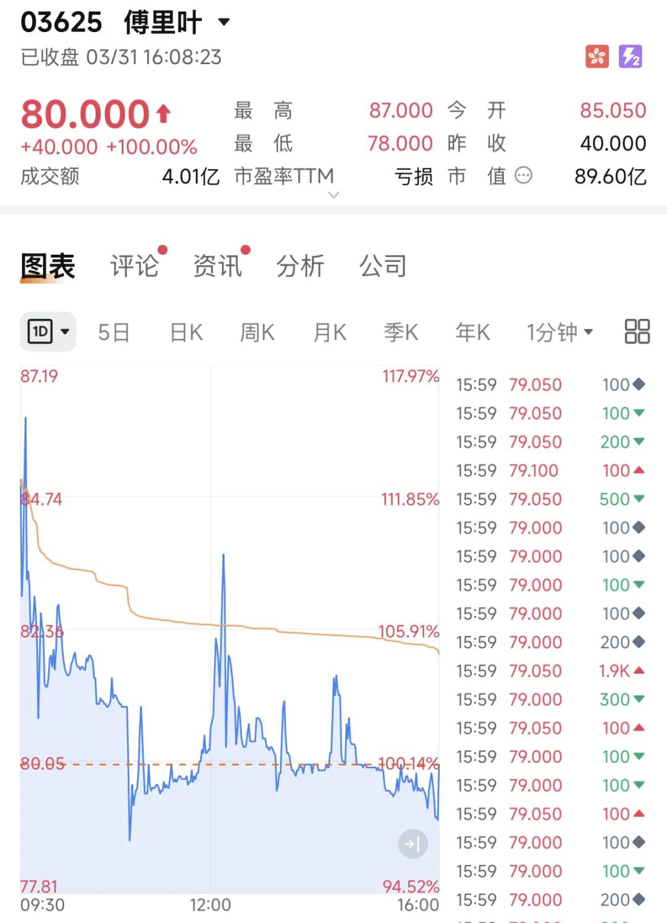Screen dimensions: 667x923
Task: Show the 年K candlestick chart
Action: coord(473,332)
